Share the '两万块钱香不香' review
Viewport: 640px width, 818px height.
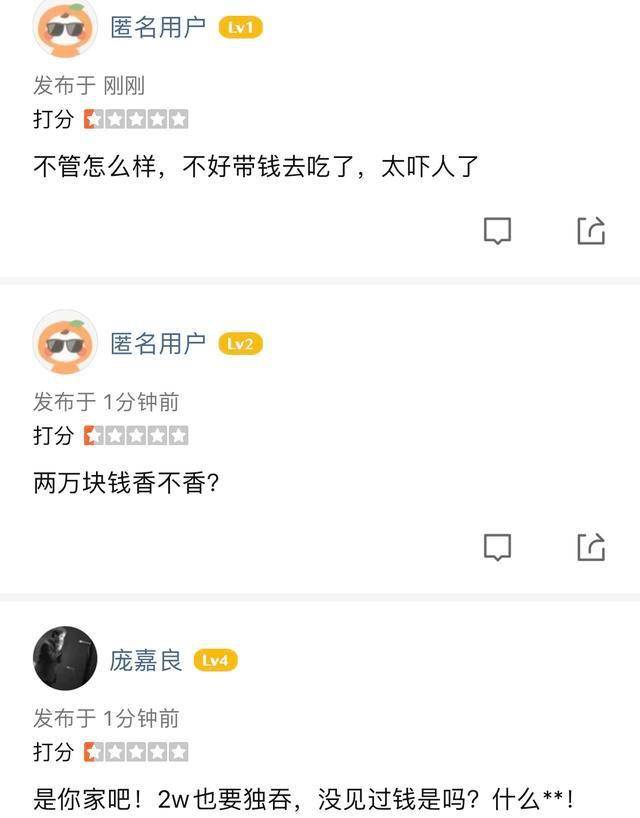591,547
